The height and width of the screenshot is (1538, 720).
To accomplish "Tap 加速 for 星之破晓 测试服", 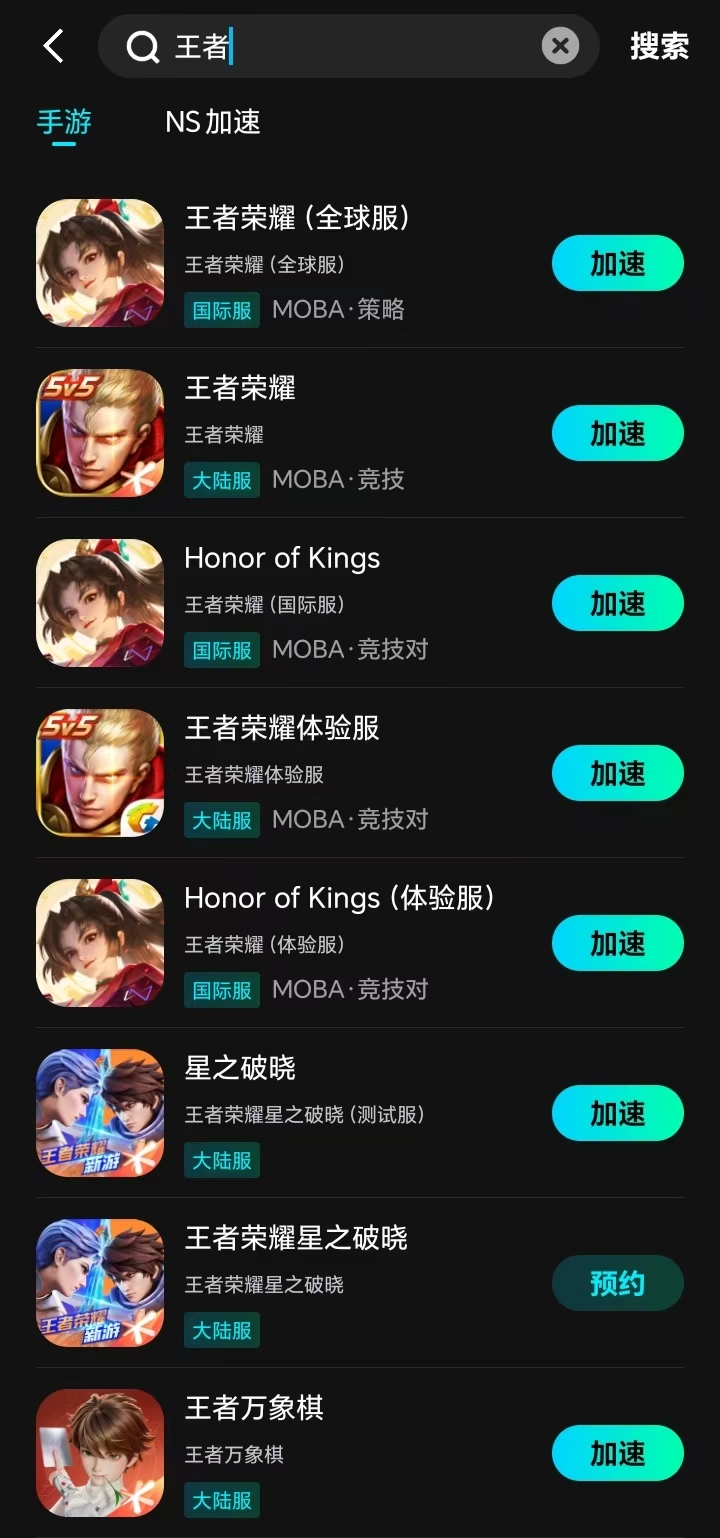I will tap(618, 1113).
